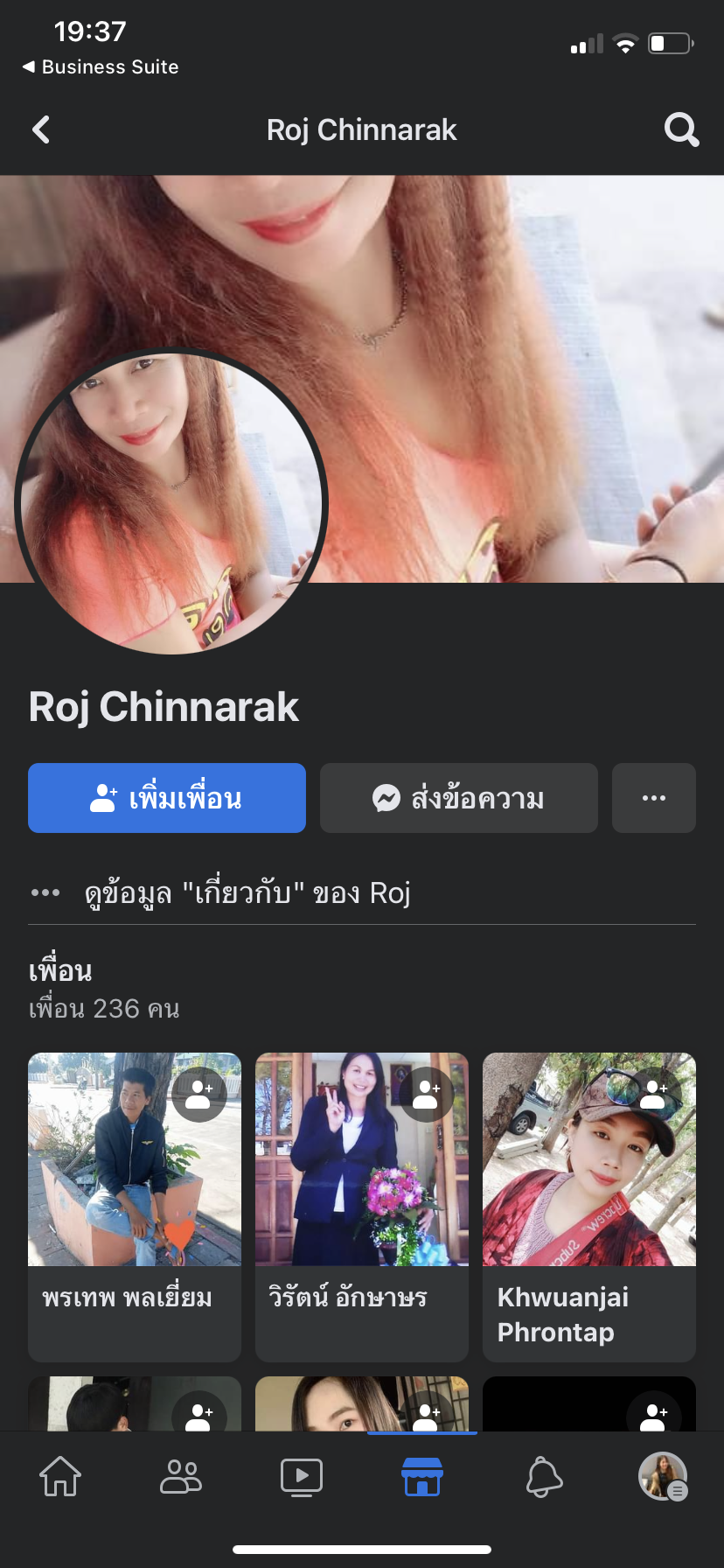Screen dimensions: 724x1568
Task: Open the notifications bell tab
Action: click(543, 1477)
